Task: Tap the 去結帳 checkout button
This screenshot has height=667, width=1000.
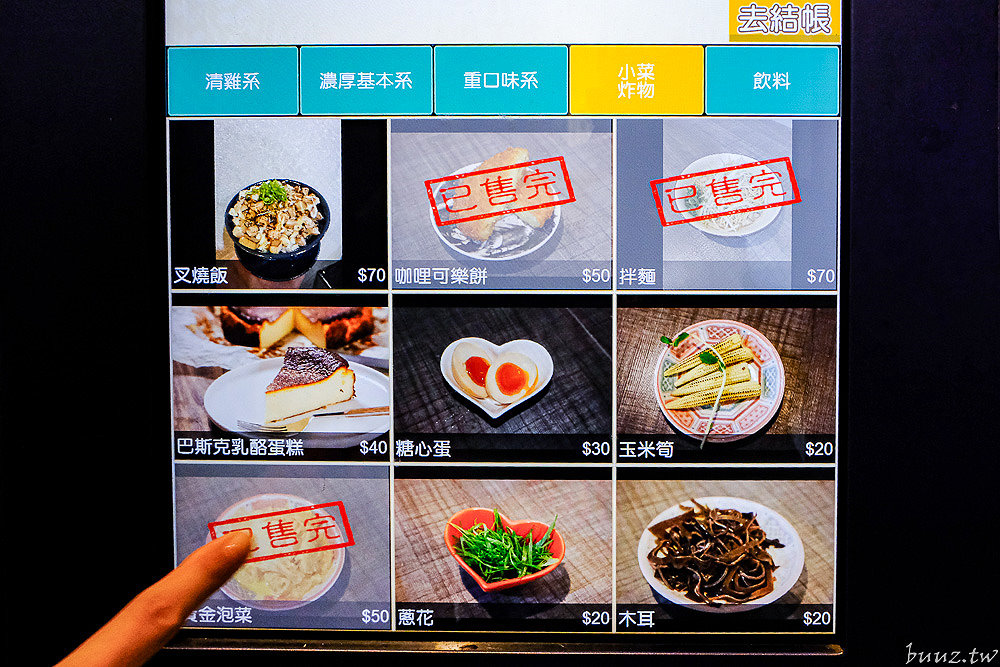Action: (784, 19)
